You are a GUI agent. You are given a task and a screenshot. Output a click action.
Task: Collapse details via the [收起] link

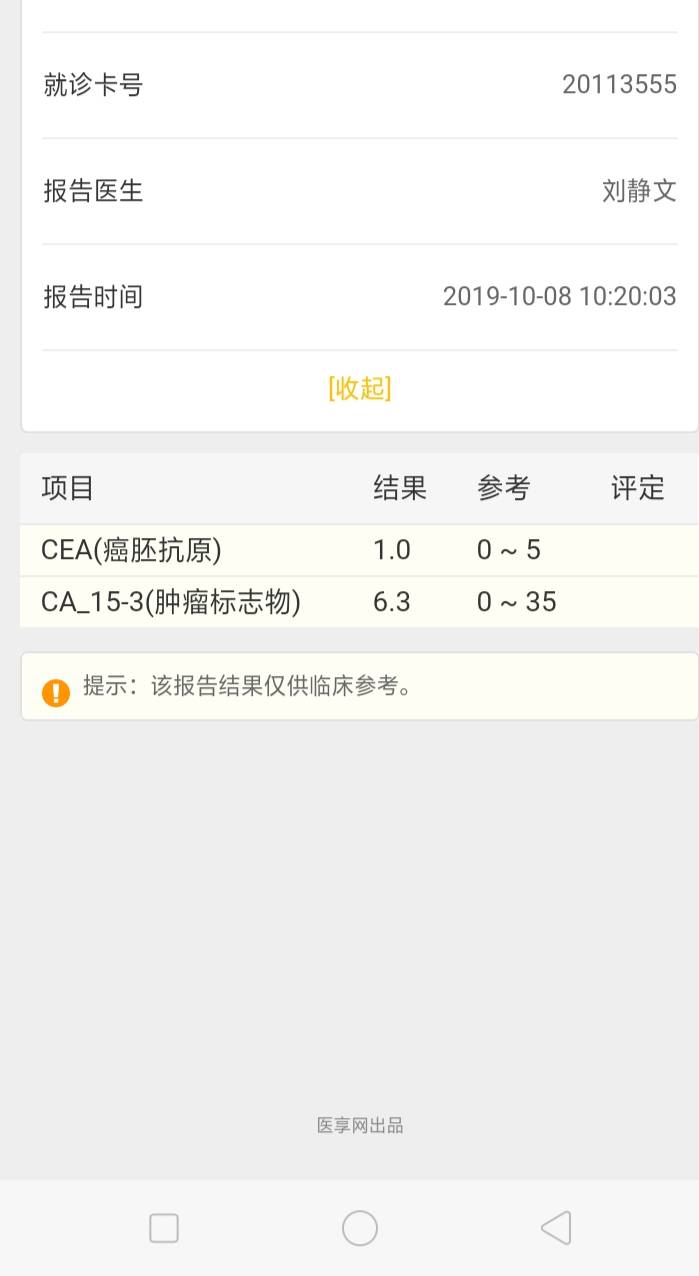tap(359, 388)
